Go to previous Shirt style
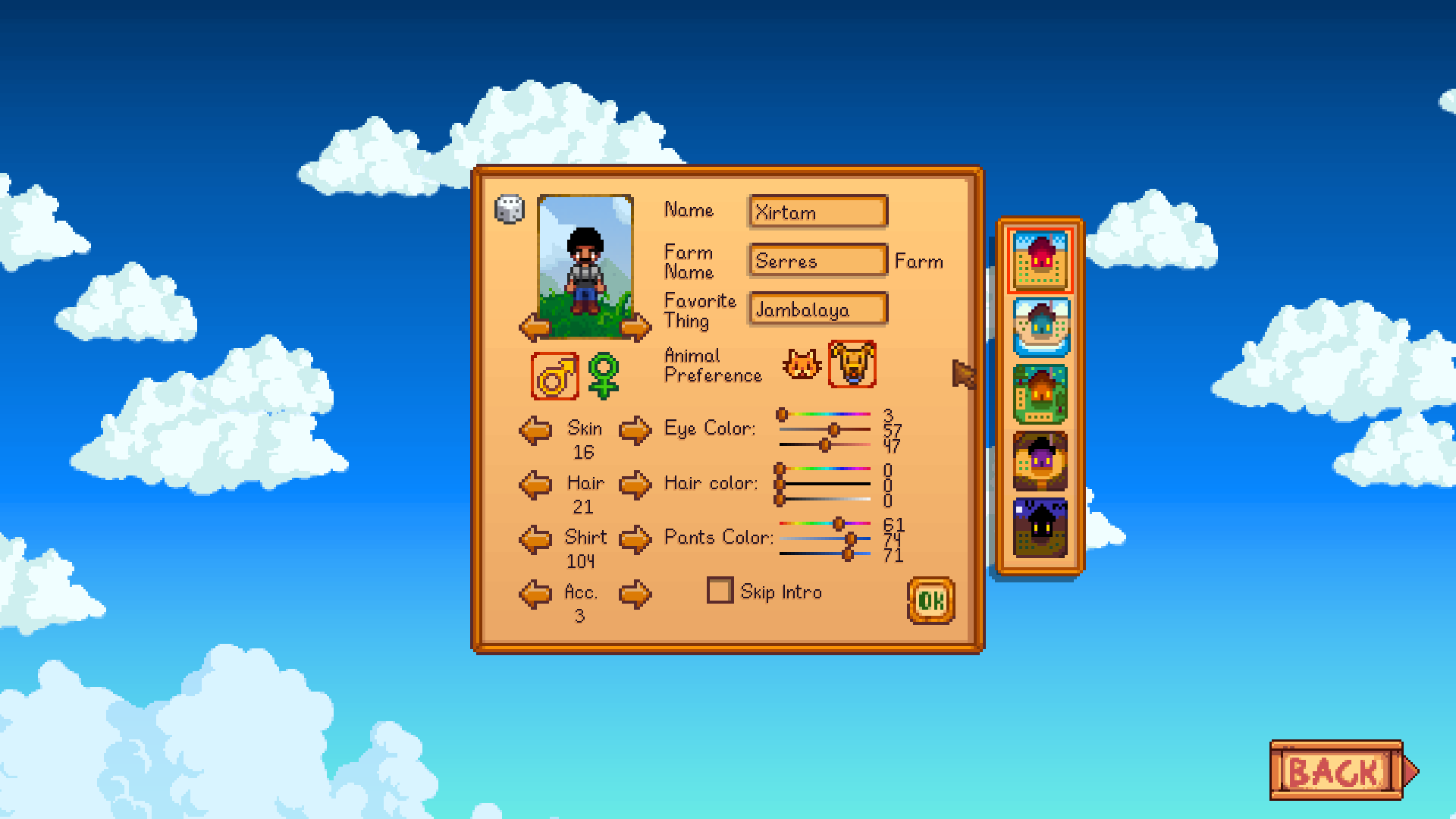Viewport: 1456px width, 819px height. [535, 539]
